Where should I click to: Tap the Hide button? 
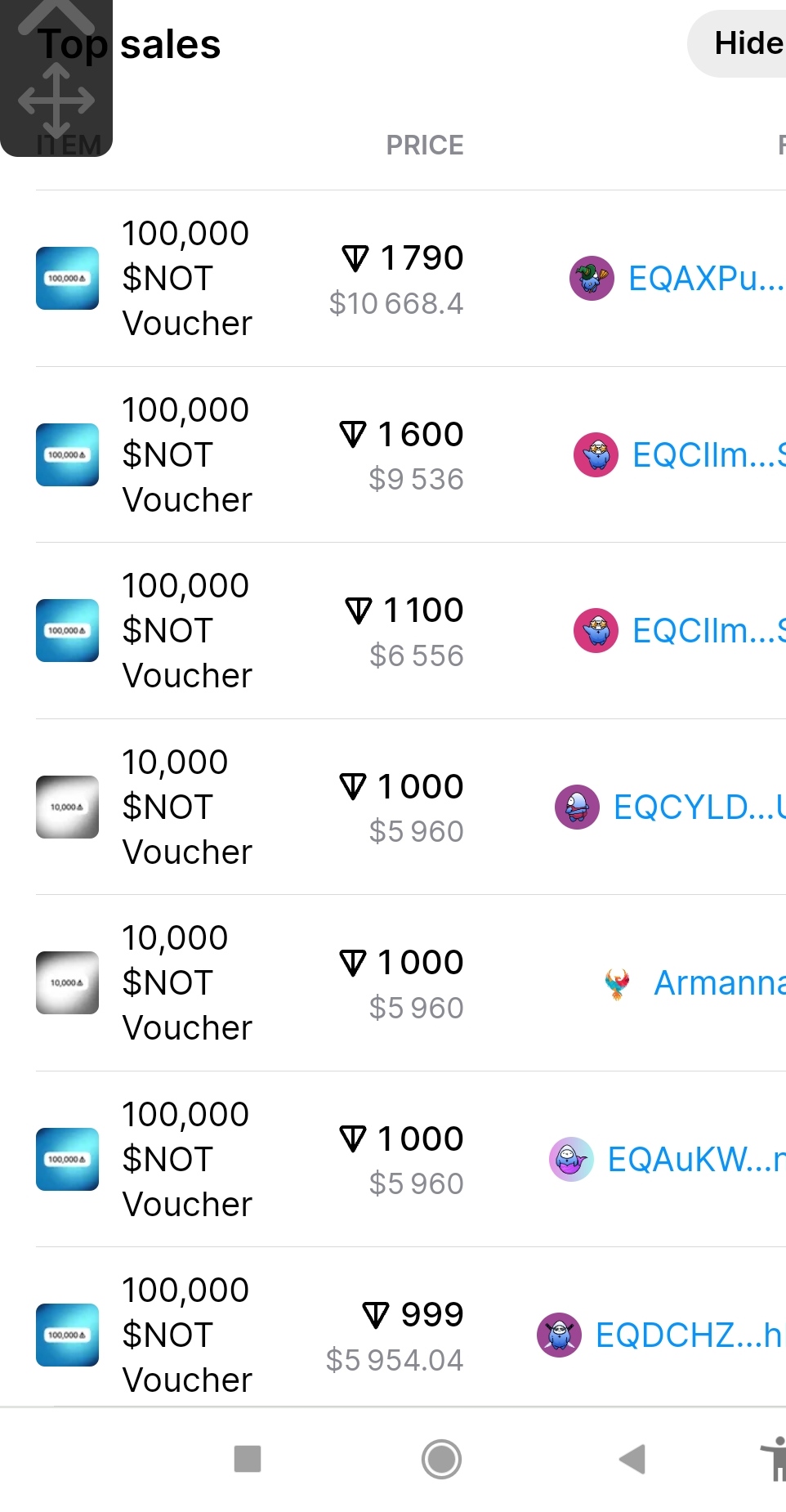pyautogui.click(x=739, y=44)
